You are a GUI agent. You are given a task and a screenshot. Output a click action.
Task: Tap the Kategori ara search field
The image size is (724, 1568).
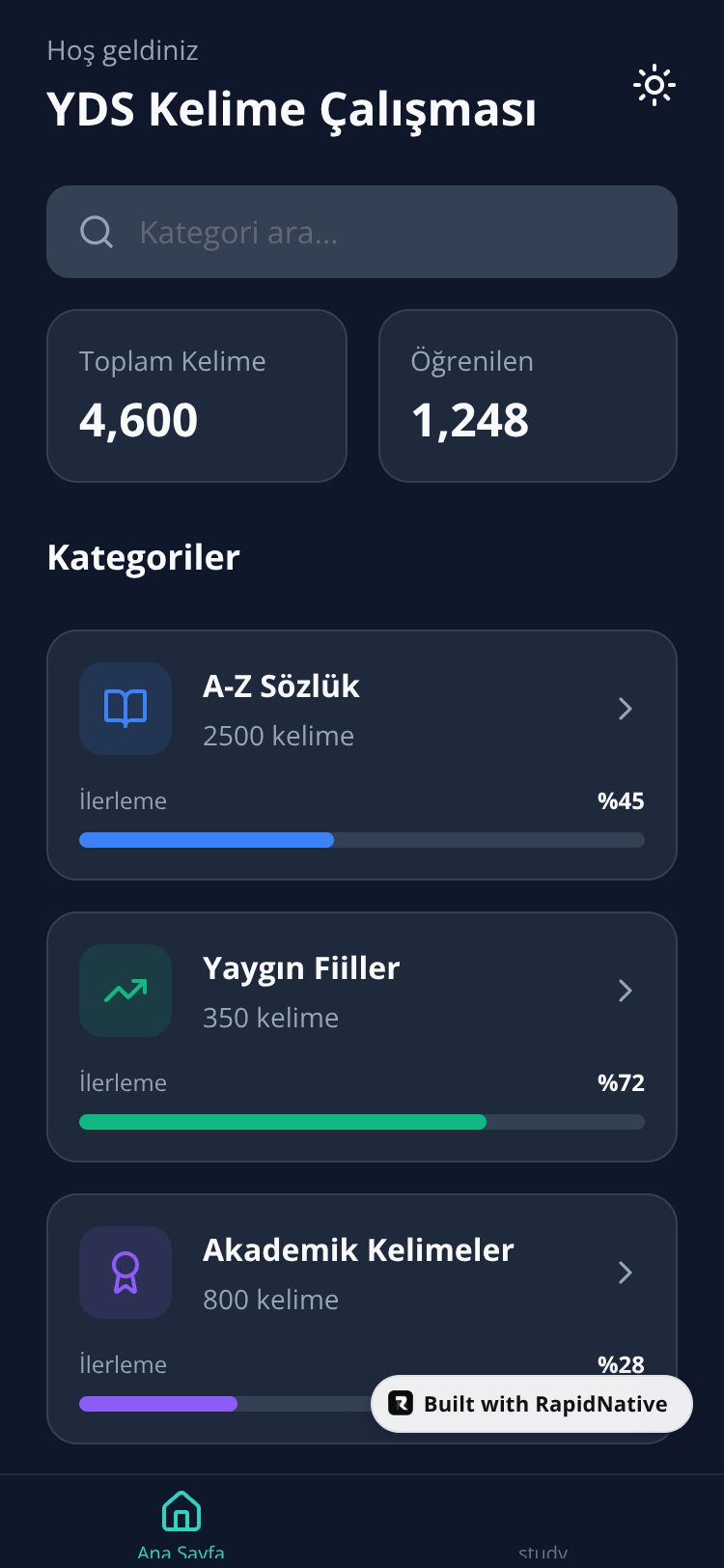[x=362, y=232]
